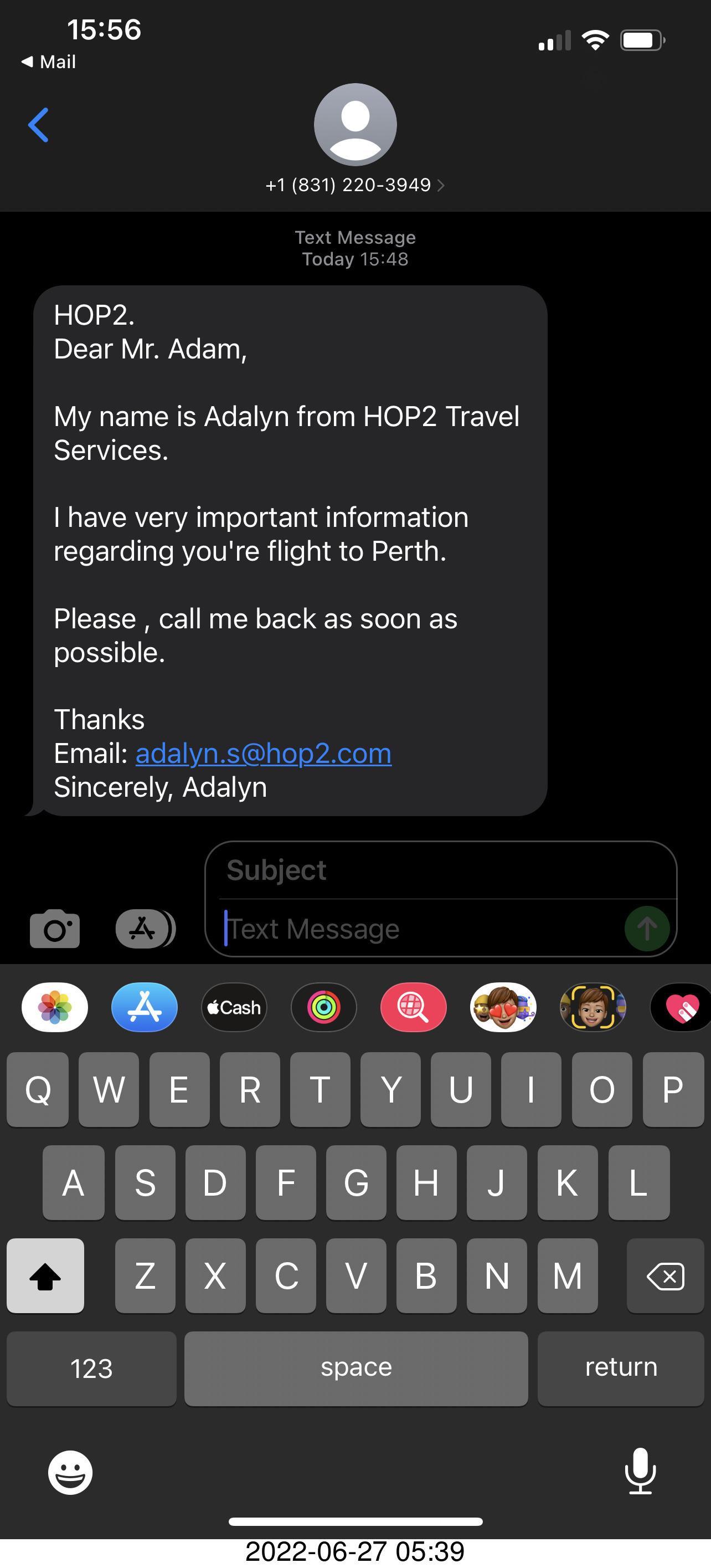The image size is (711, 1568).
Task: Tap the backspace key
Action: pyautogui.click(x=666, y=1276)
